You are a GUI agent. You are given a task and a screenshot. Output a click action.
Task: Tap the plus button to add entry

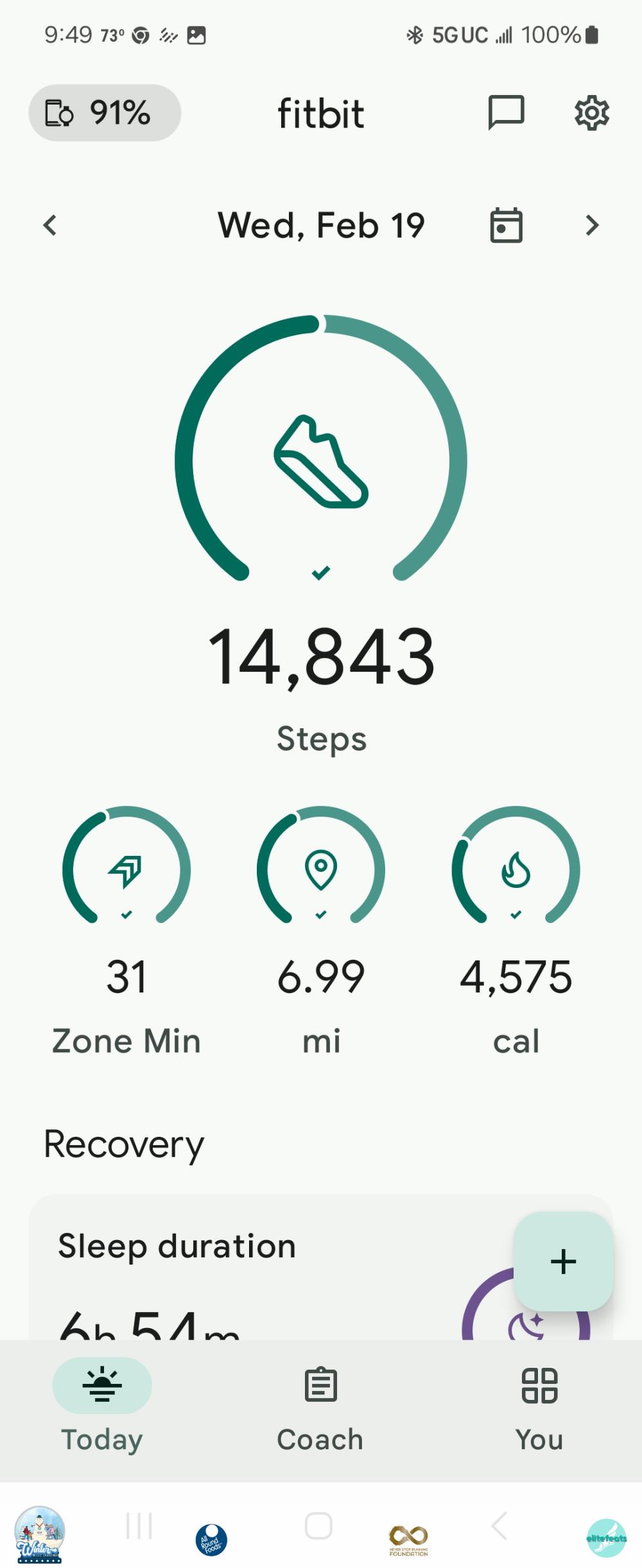(563, 1261)
